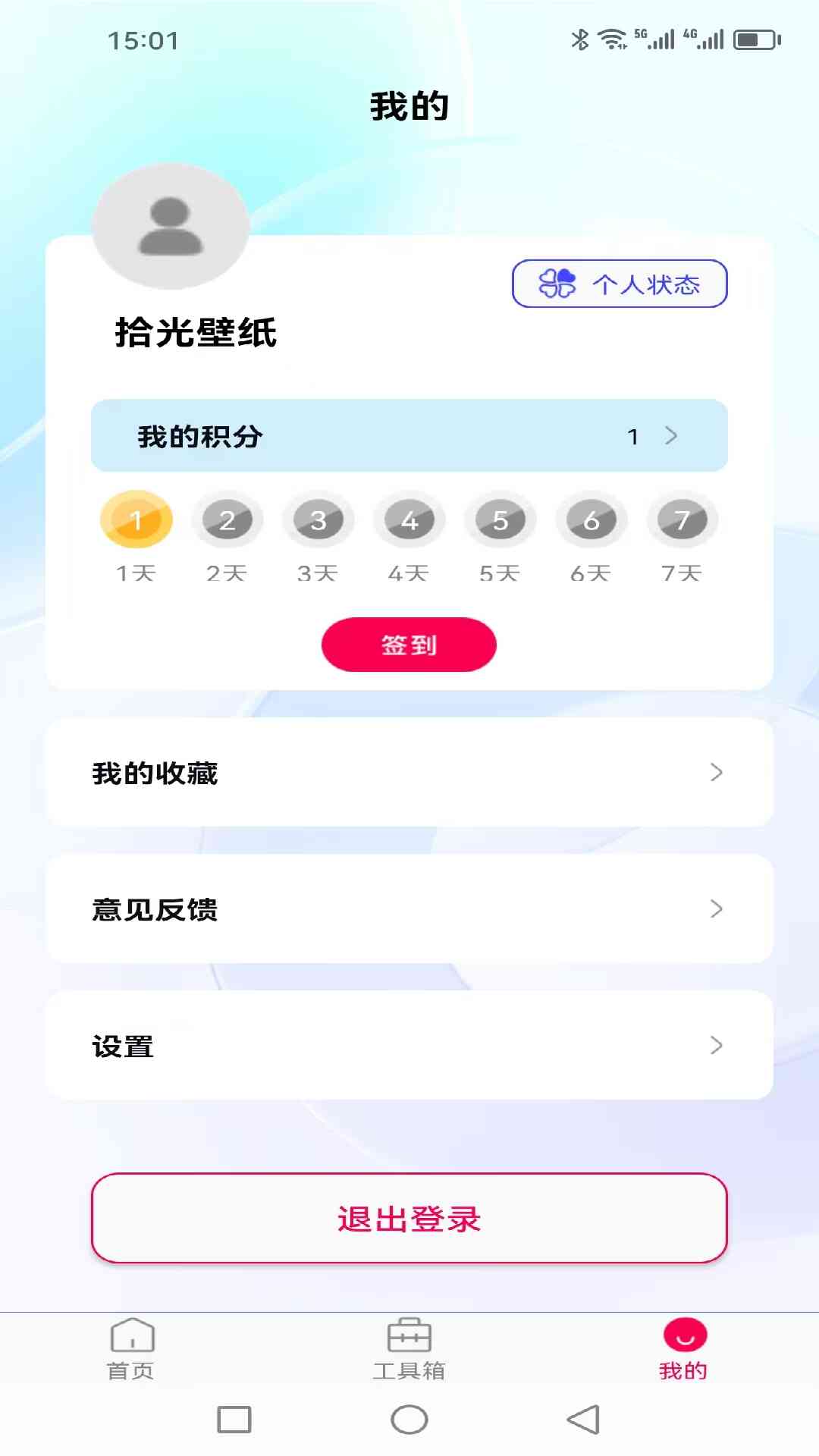Select the day 1 gold coin badge

click(136, 520)
